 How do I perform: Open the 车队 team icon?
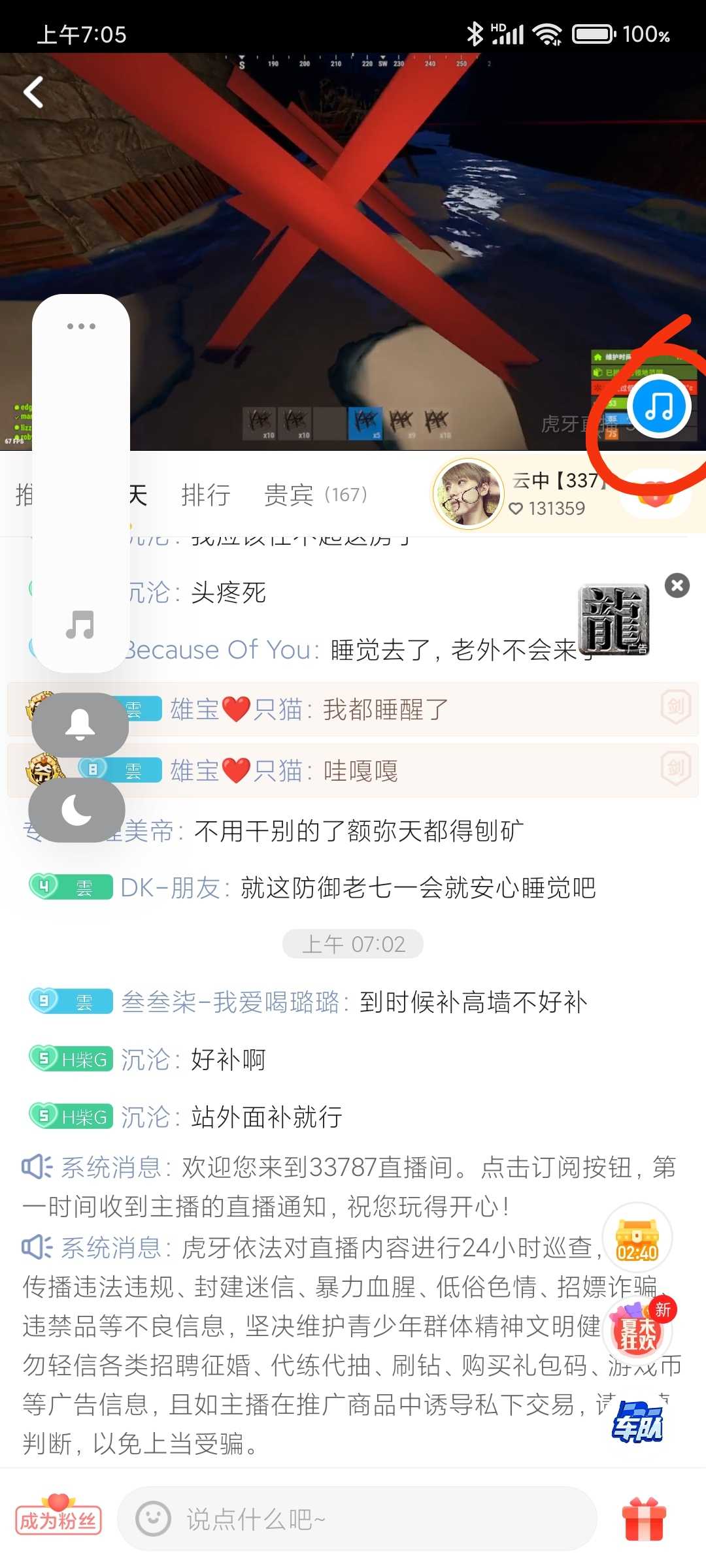pyautogui.click(x=638, y=1423)
